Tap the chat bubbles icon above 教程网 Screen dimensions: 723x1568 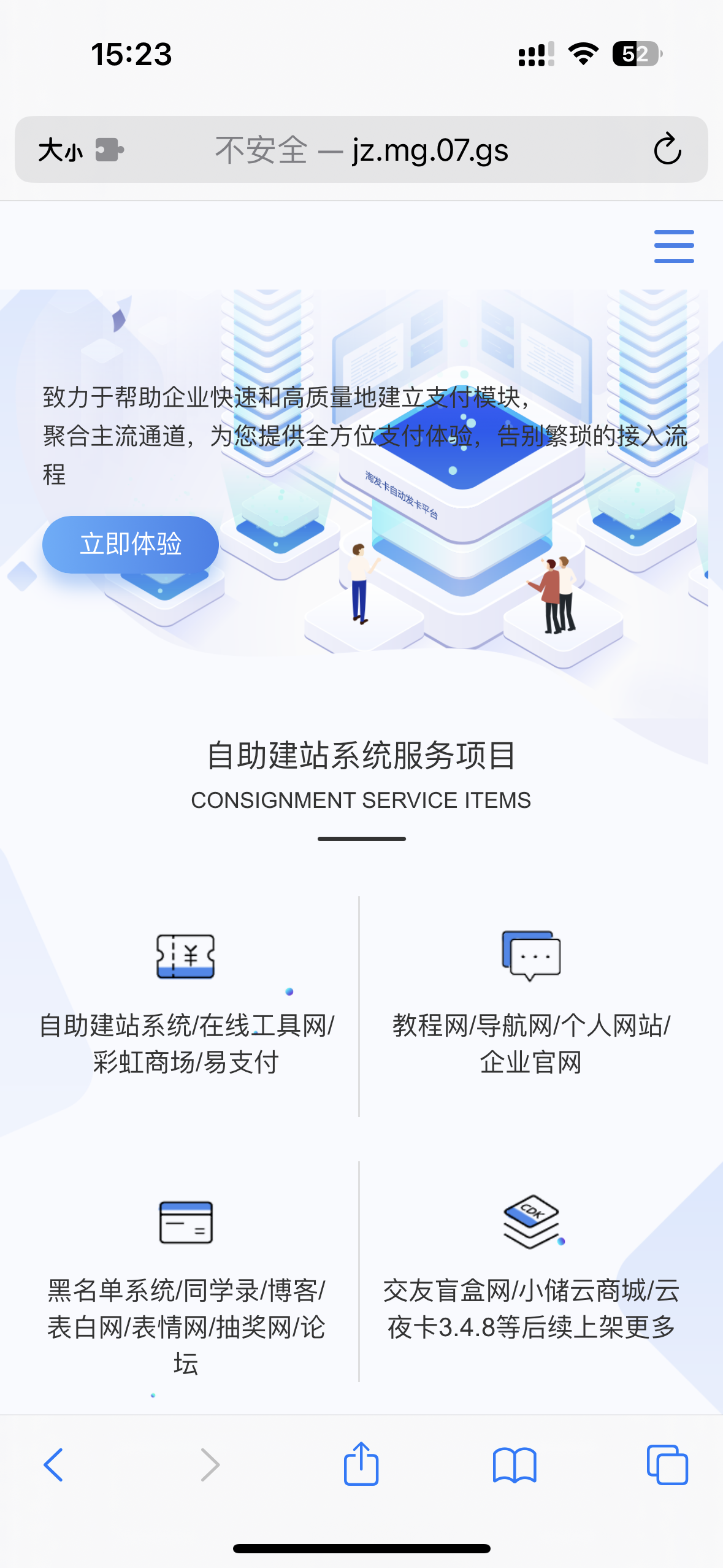pyautogui.click(x=531, y=955)
